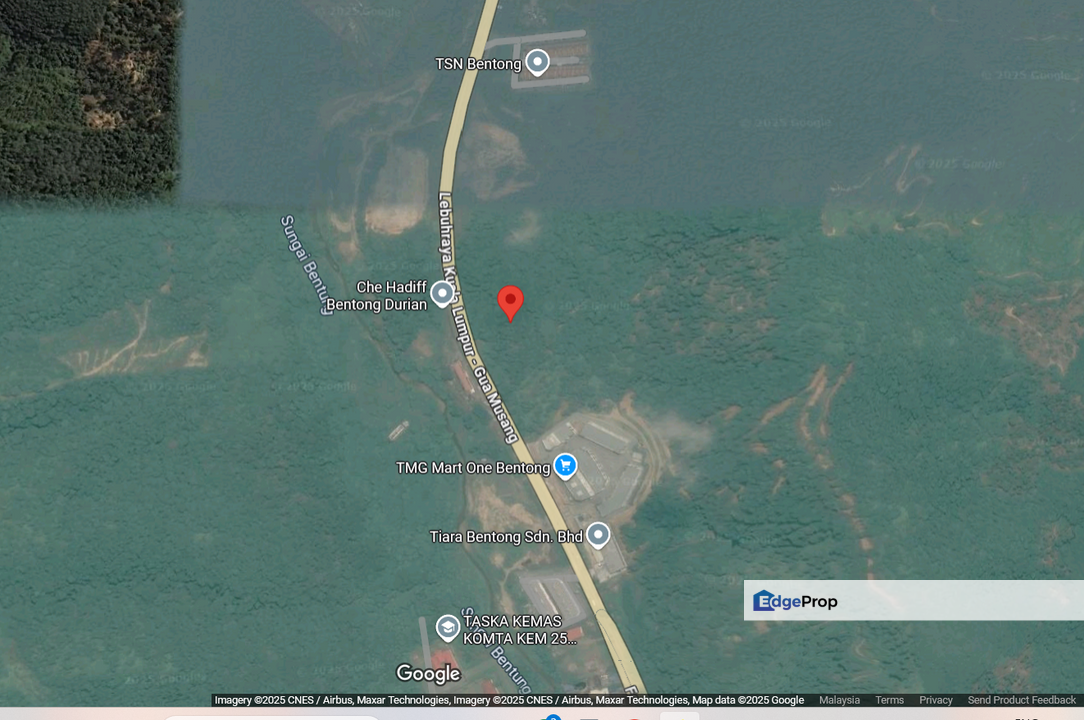The height and width of the screenshot is (720, 1084).
Task: Open the Privacy link in map footer
Action: tap(936, 700)
